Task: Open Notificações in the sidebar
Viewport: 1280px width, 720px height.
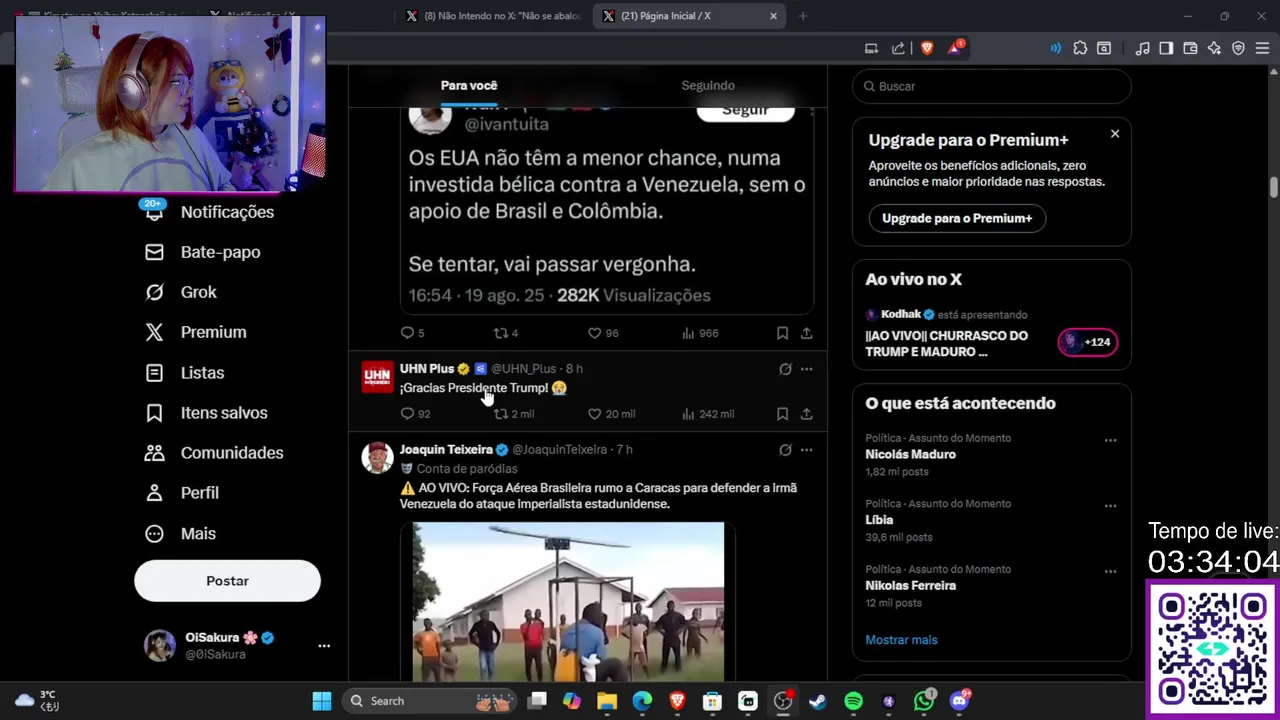Action: [x=226, y=212]
